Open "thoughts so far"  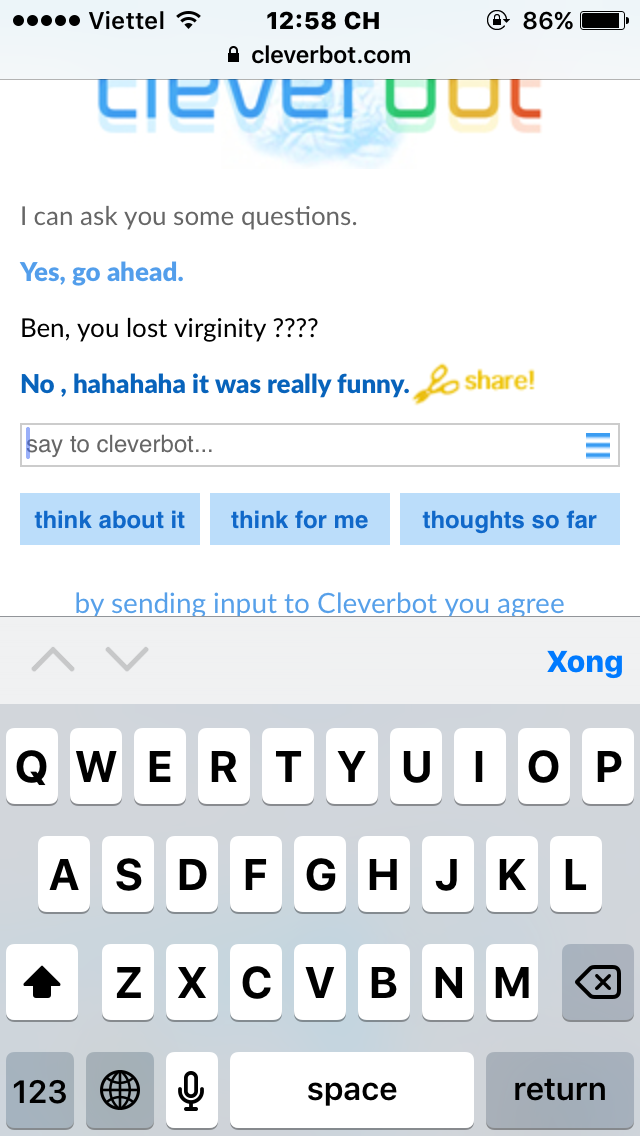(509, 520)
